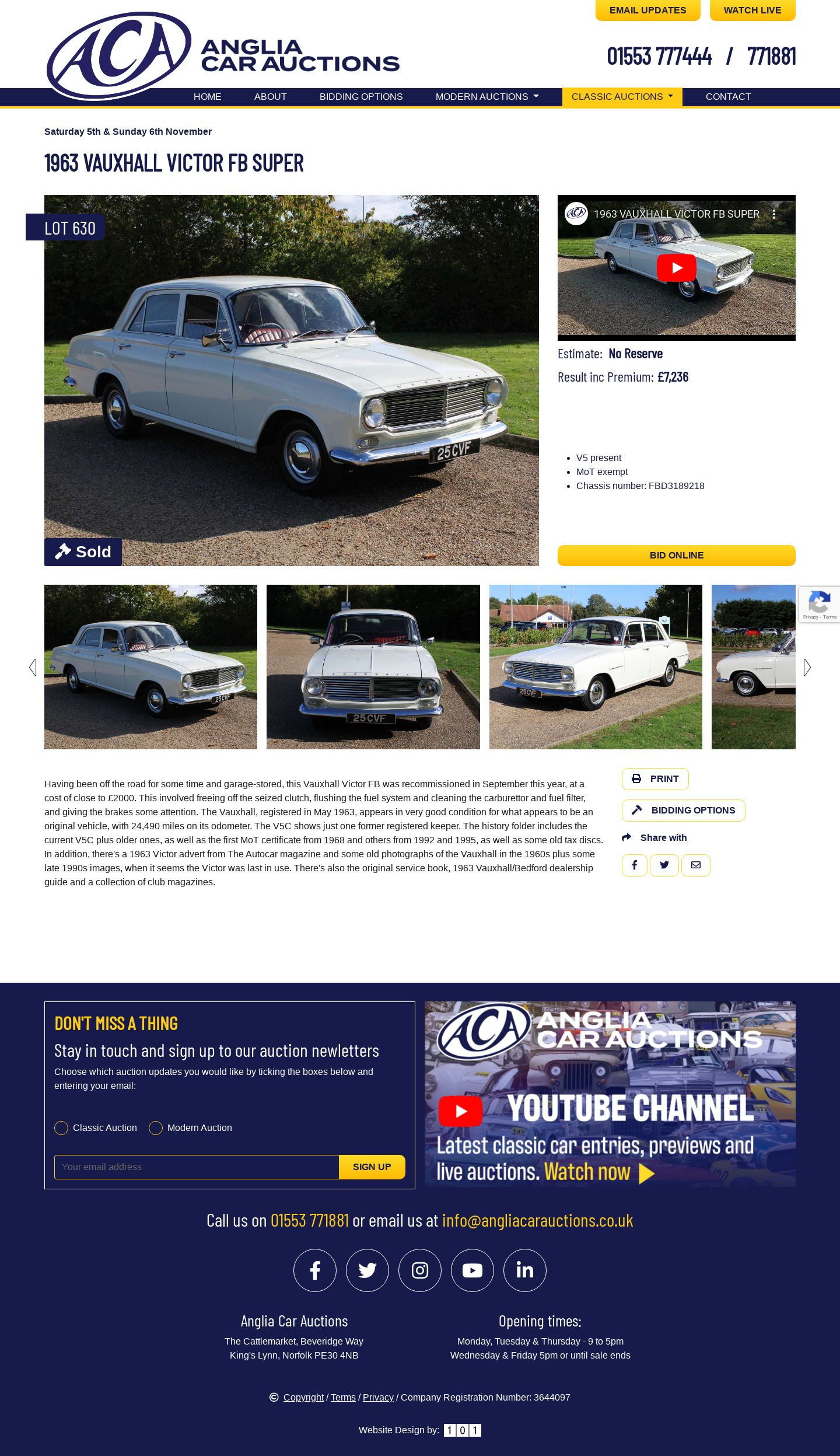Tap the BID ONLINE button
840x1456 pixels.
pos(676,556)
